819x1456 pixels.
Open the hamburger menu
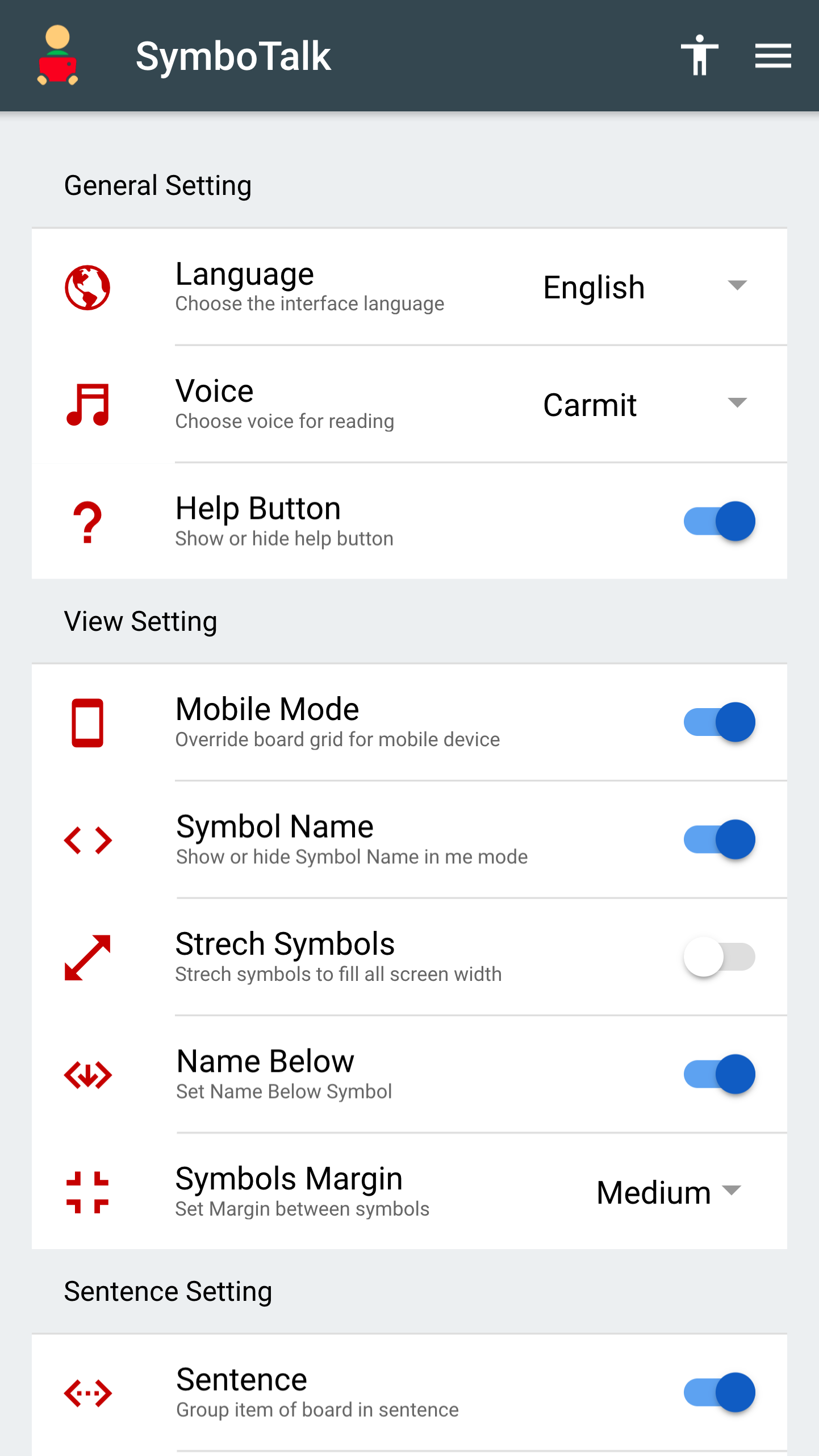[772, 55]
